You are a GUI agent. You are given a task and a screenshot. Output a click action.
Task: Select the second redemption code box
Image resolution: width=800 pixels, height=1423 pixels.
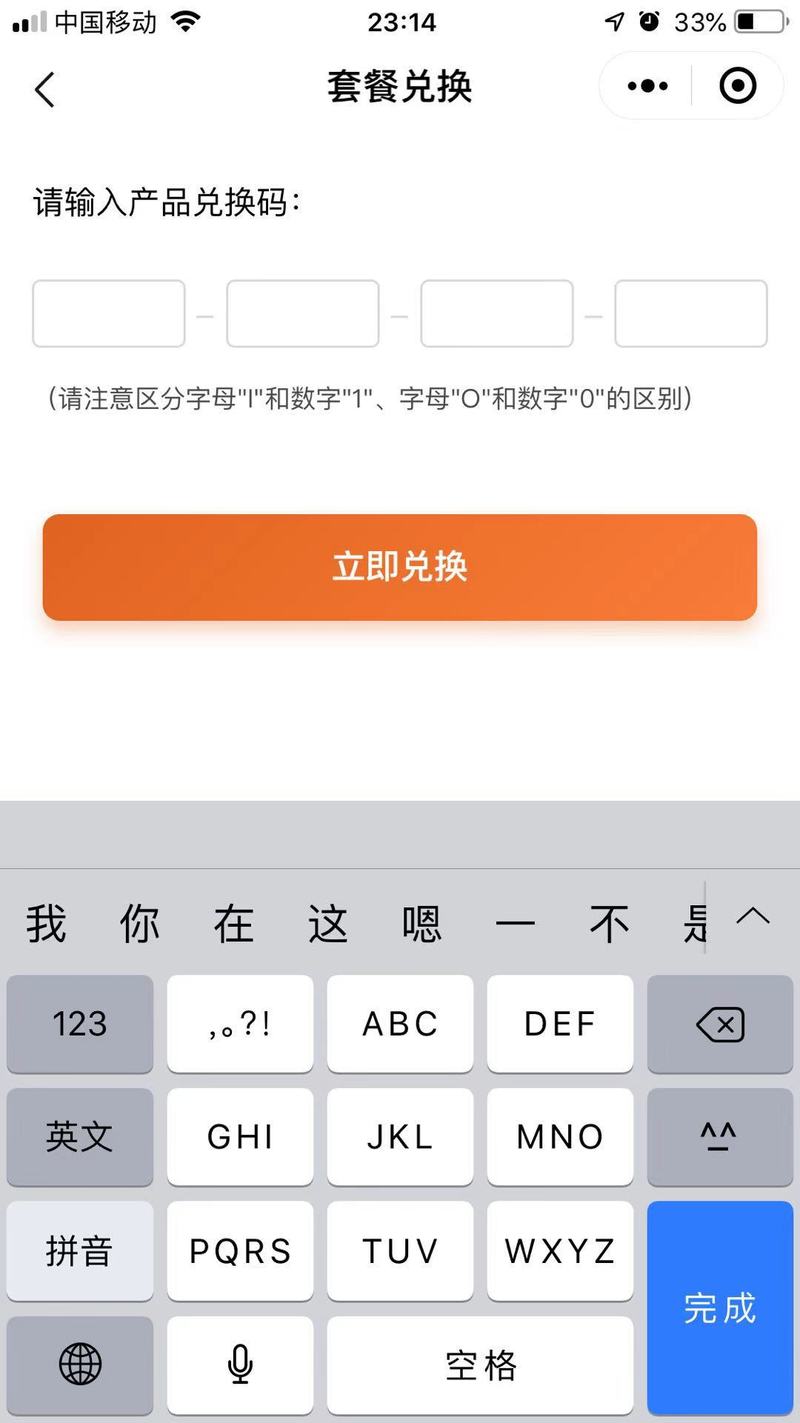[303, 314]
